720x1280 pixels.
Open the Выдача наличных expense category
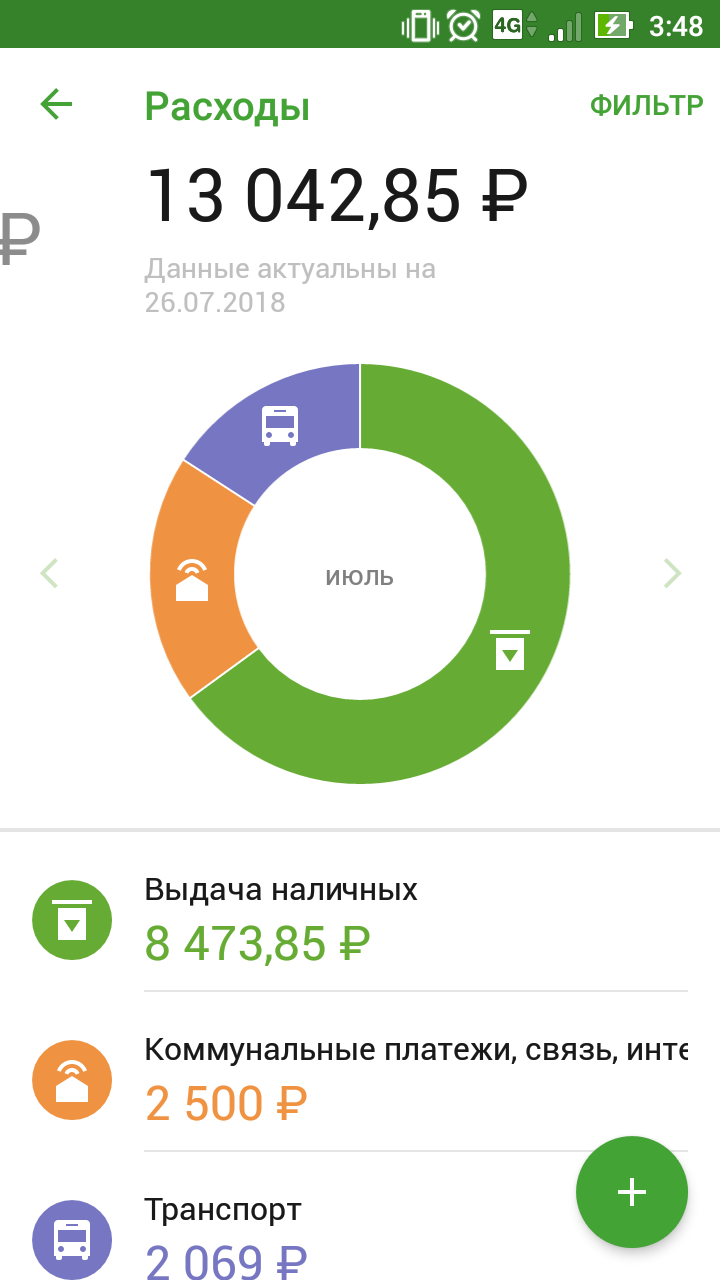pyautogui.click(x=360, y=920)
